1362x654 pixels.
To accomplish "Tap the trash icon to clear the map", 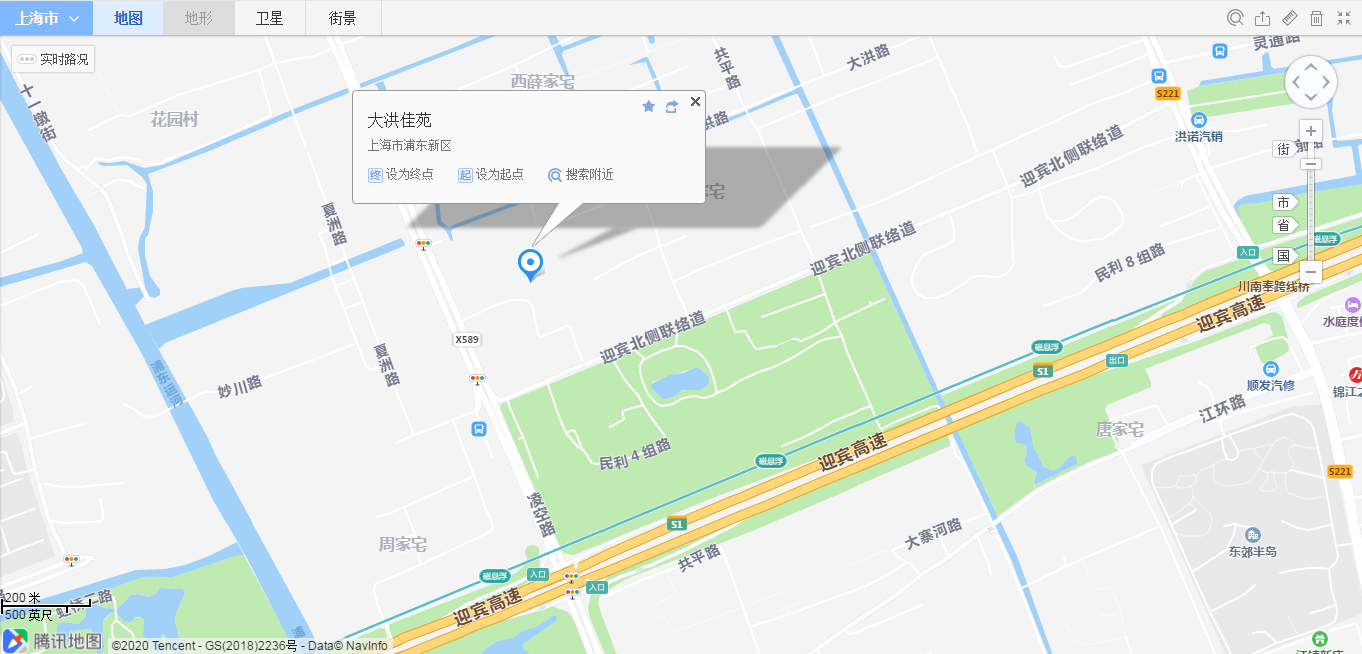I will click(1316, 18).
